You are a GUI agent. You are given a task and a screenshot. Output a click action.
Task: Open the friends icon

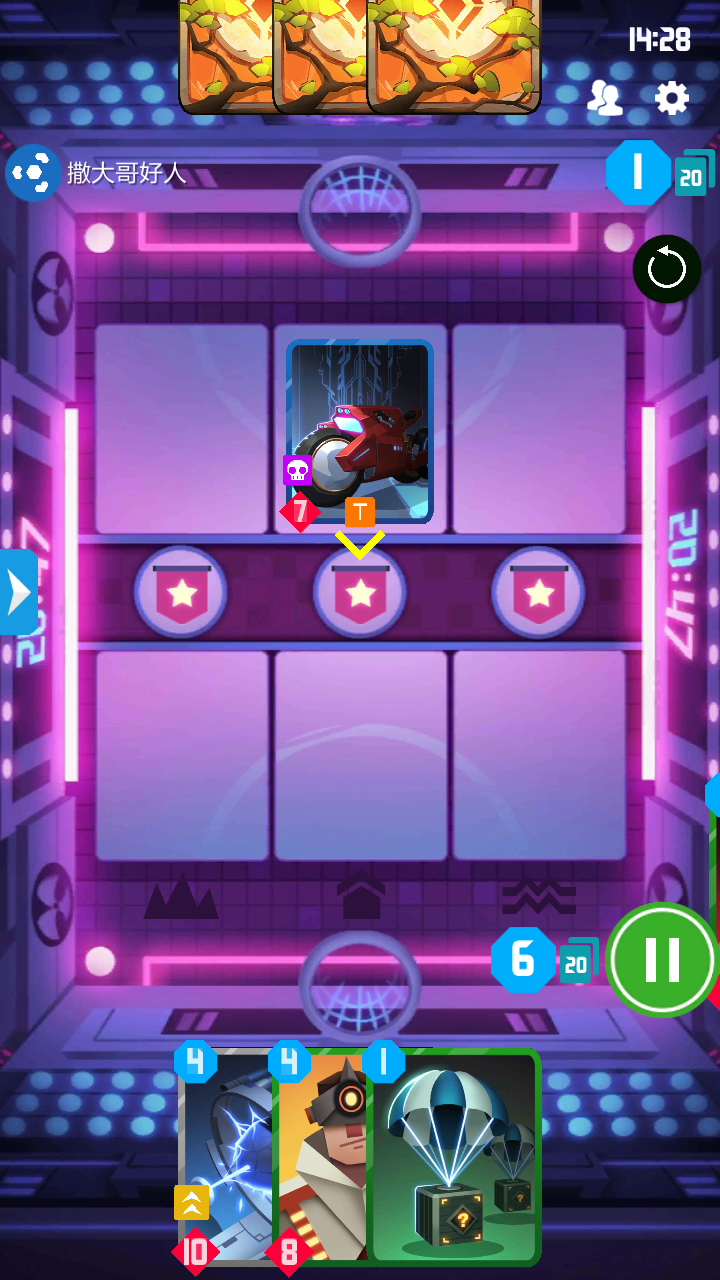(605, 98)
